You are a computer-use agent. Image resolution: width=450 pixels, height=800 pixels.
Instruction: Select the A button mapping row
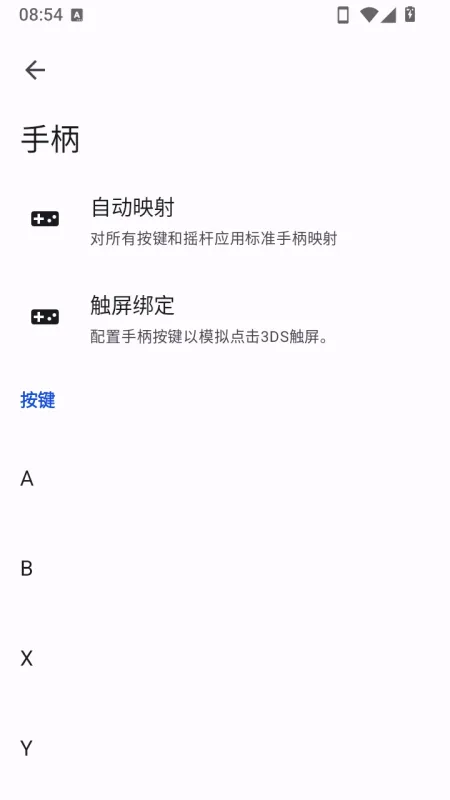click(225, 479)
